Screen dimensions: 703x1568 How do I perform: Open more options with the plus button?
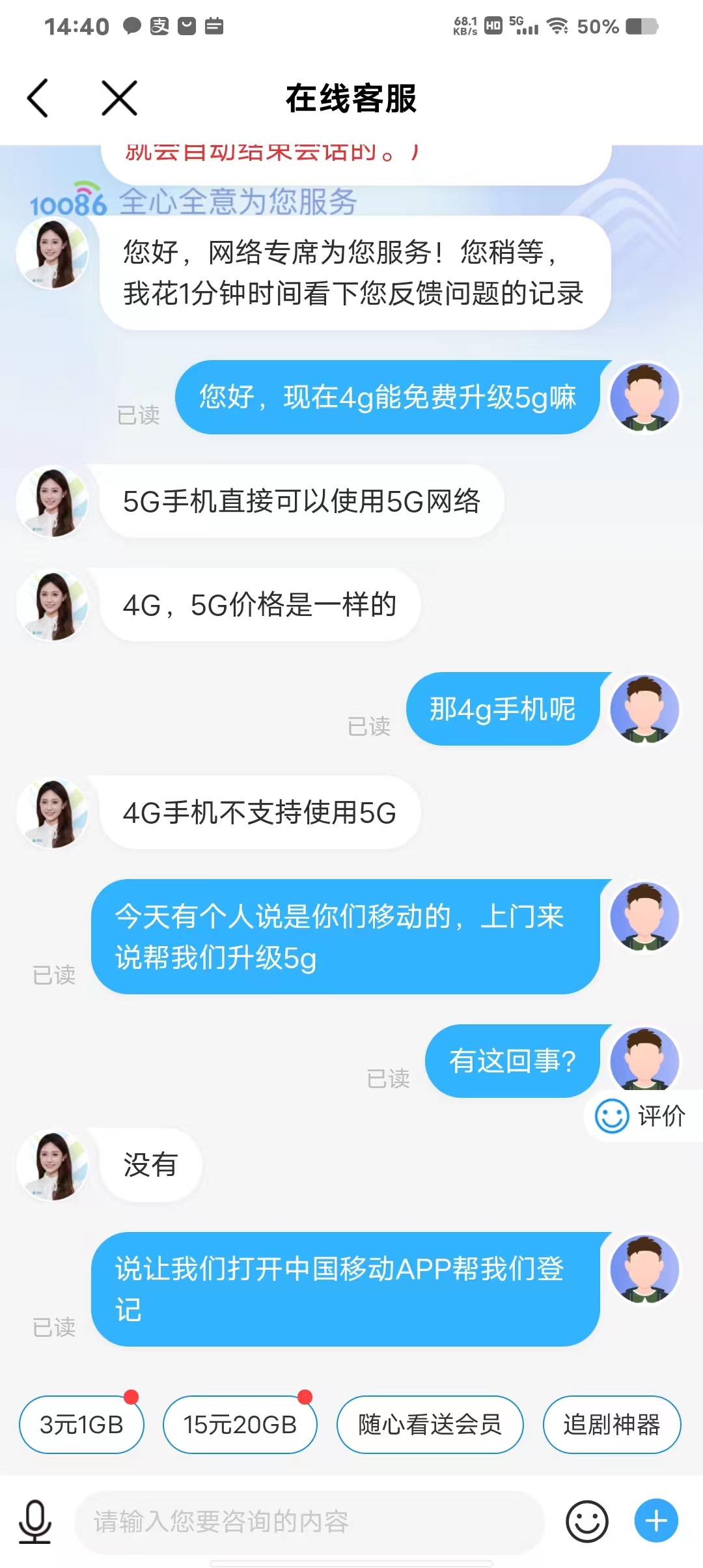tap(656, 1521)
